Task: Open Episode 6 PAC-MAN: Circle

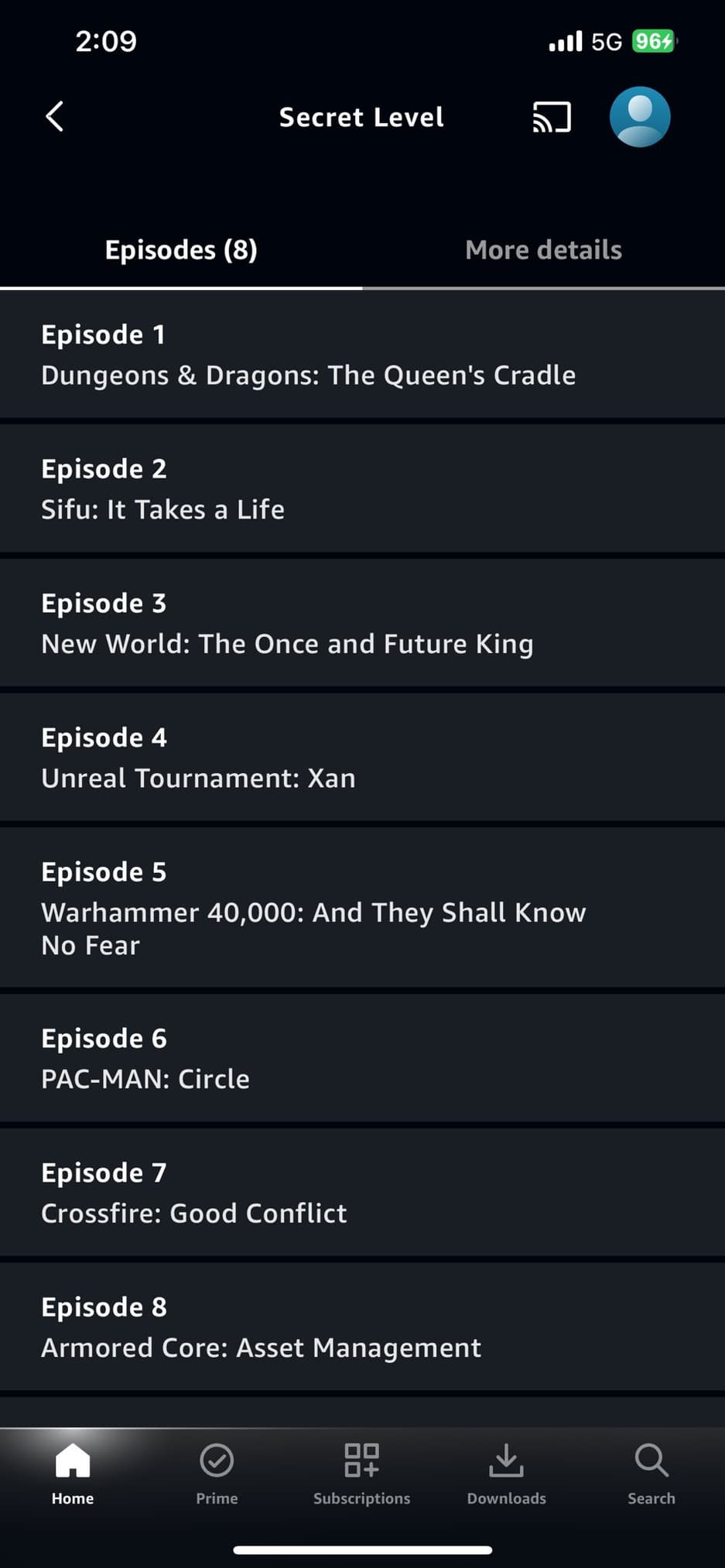Action: coord(362,1058)
